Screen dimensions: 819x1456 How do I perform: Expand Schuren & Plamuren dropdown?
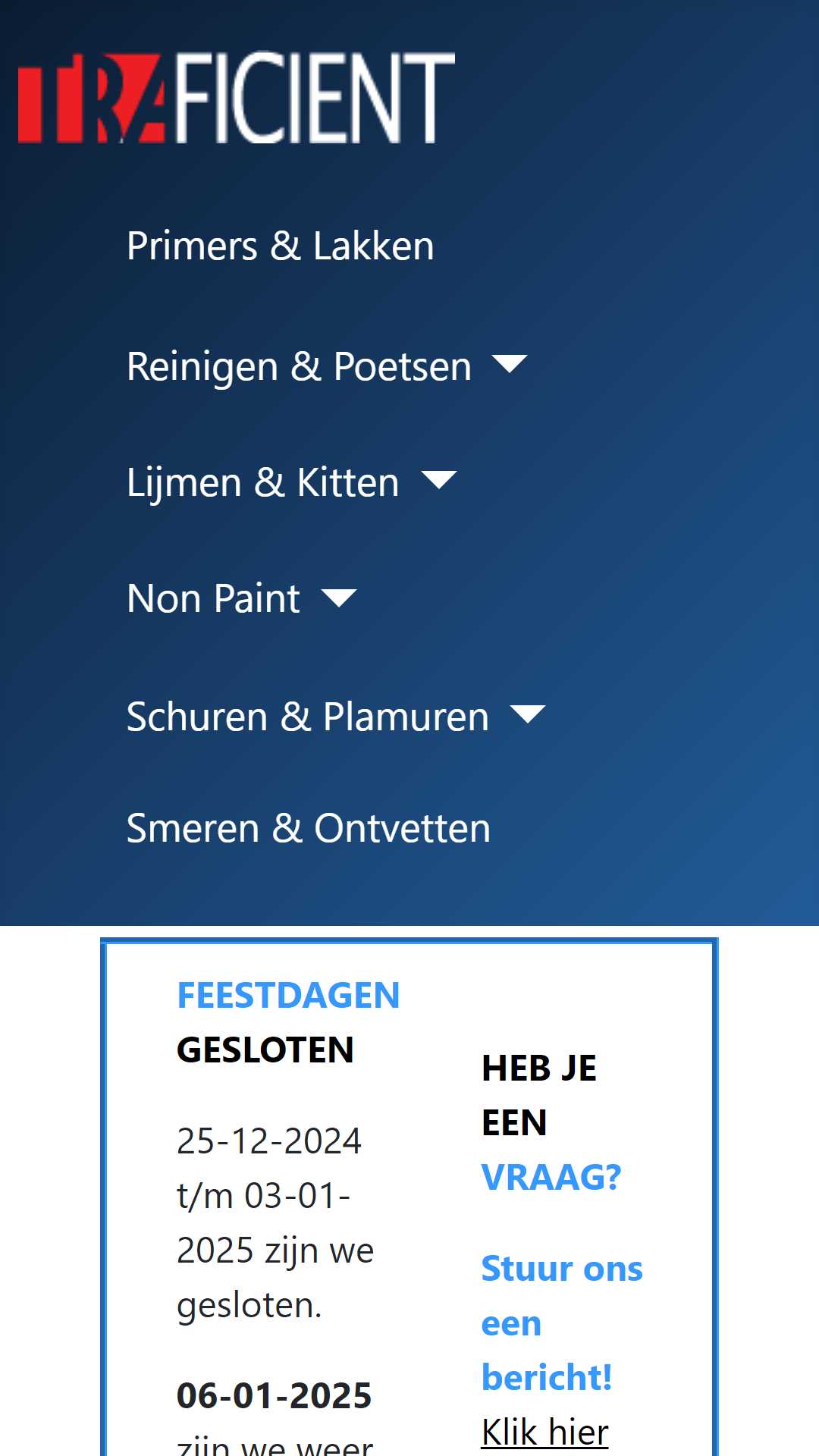pyautogui.click(x=336, y=717)
